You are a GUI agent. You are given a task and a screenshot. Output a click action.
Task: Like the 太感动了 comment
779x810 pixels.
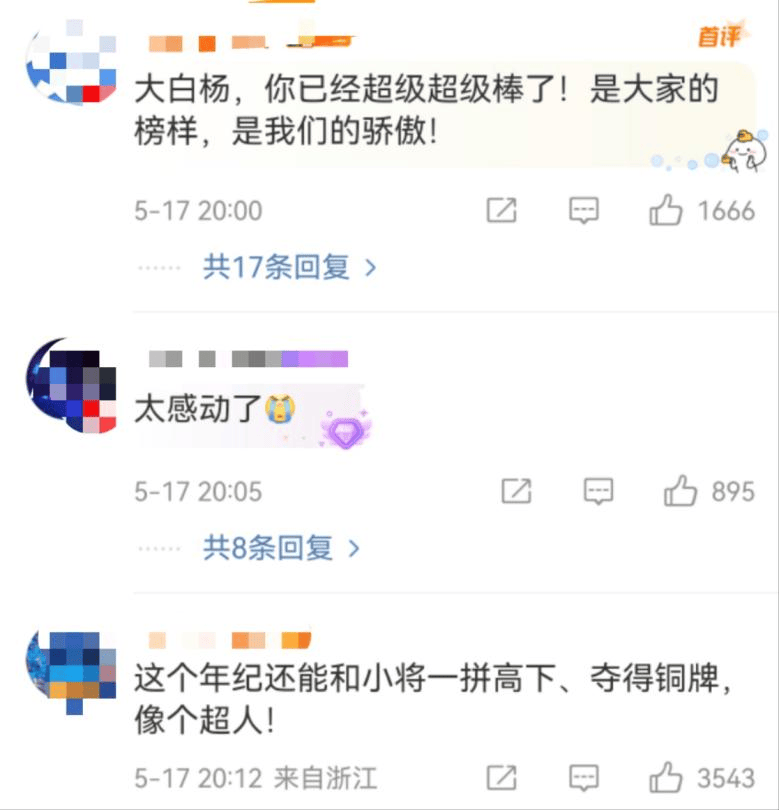pos(681,491)
